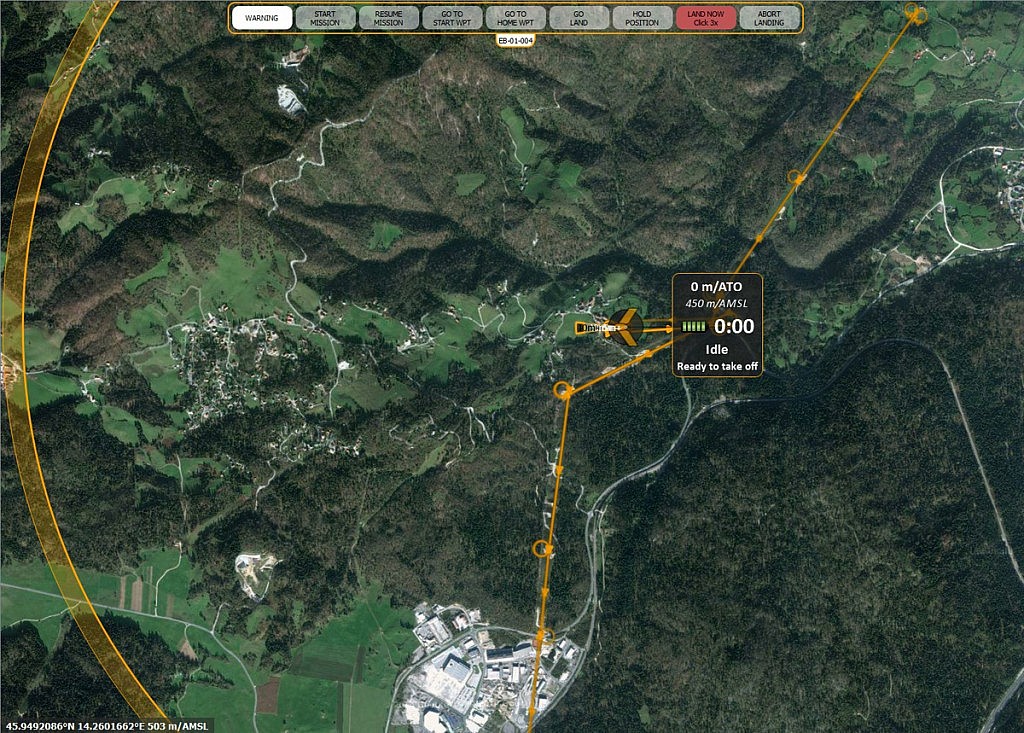Tap the red Land Now button
This screenshot has width=1024, height=733.
click(x=706, y=18)
